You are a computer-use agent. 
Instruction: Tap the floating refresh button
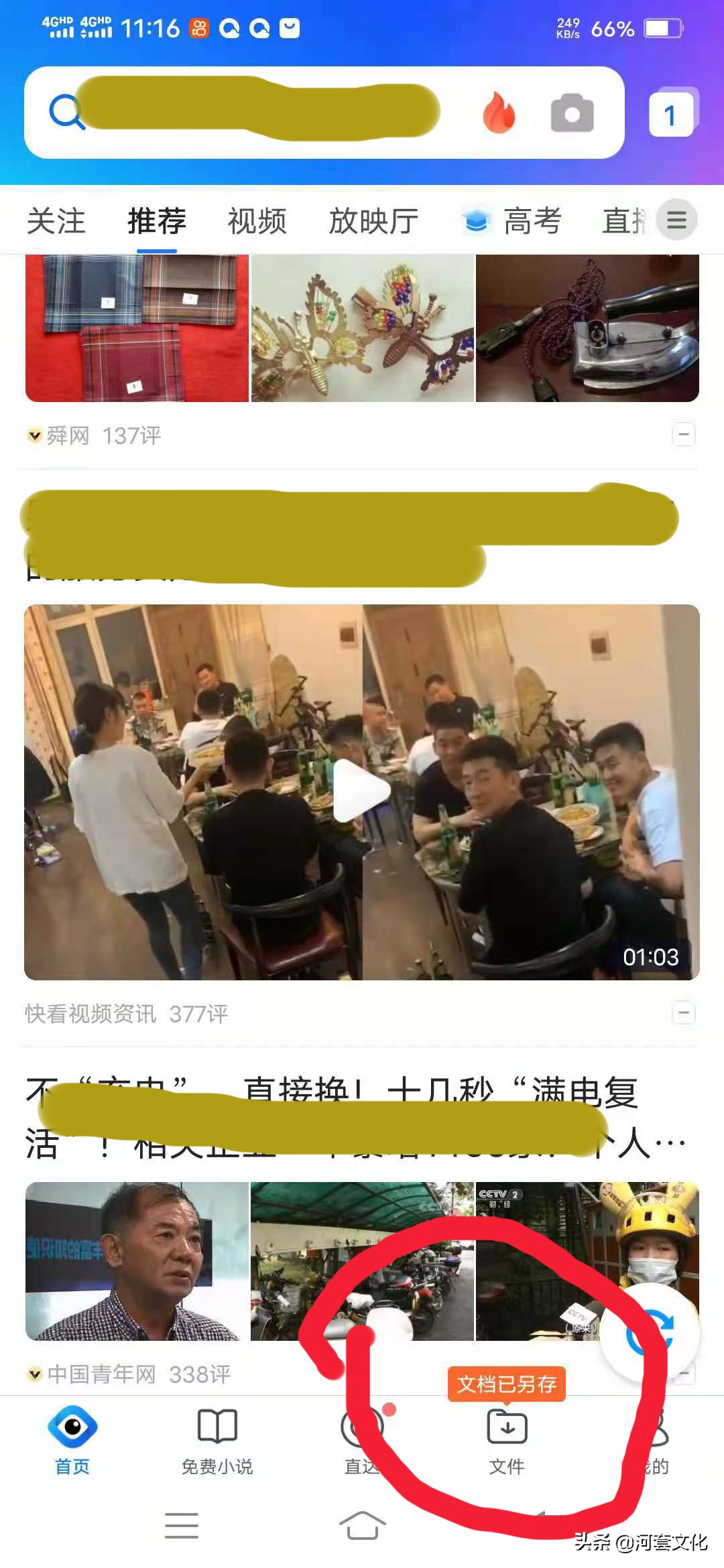point(650,1332)
